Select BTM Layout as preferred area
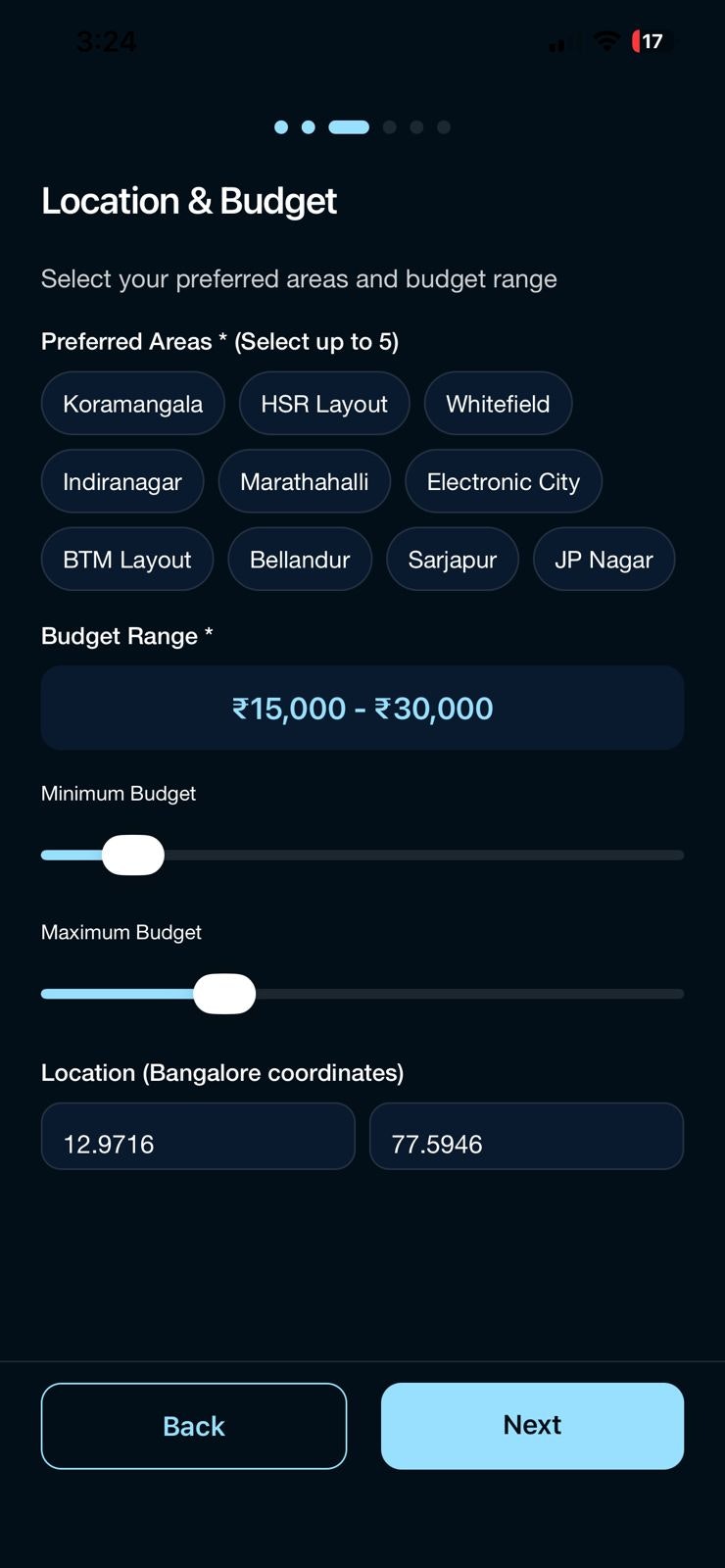This screenshot has height=1568, width=725. pyautogui.click(x=126, y=560)
